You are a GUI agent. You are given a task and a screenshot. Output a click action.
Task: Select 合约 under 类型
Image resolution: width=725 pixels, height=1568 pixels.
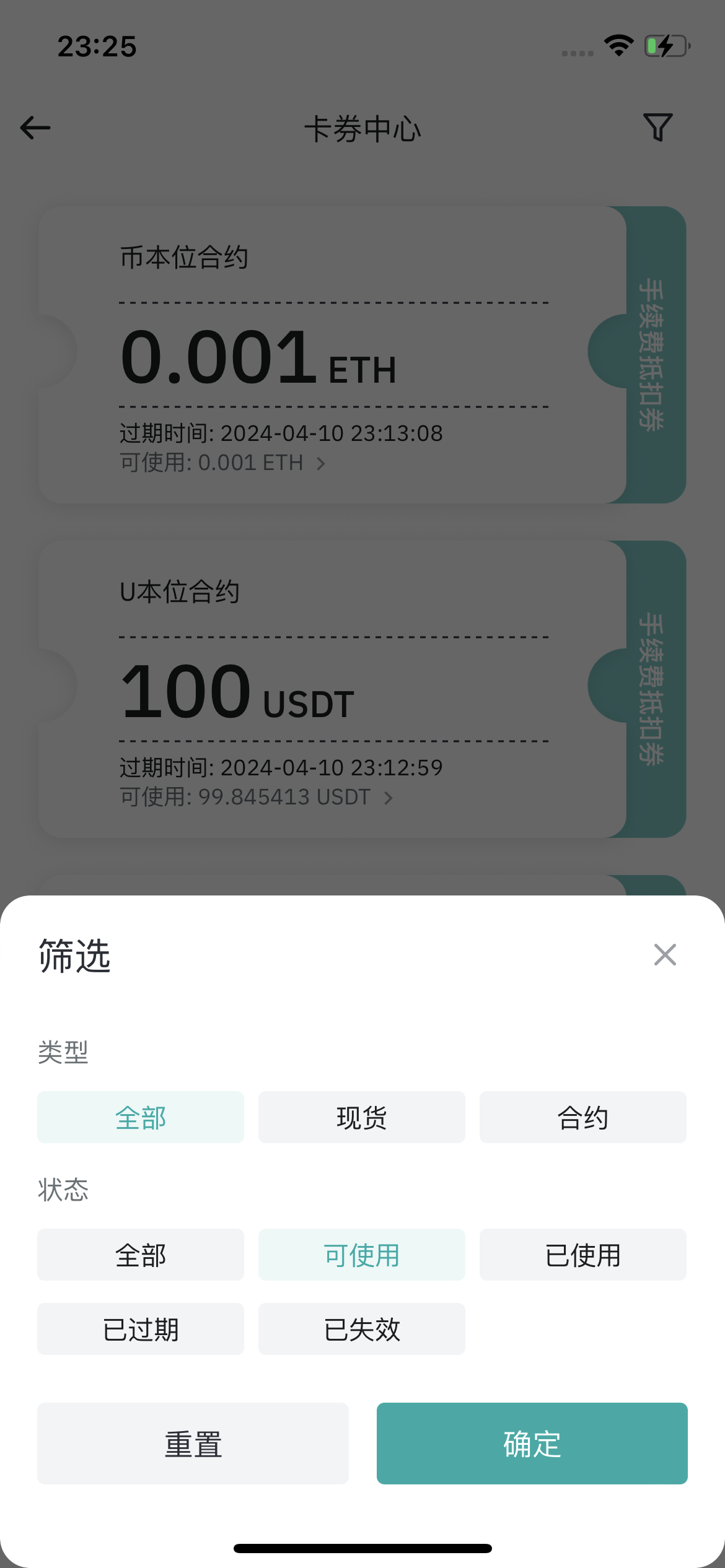coord(582,1118)
